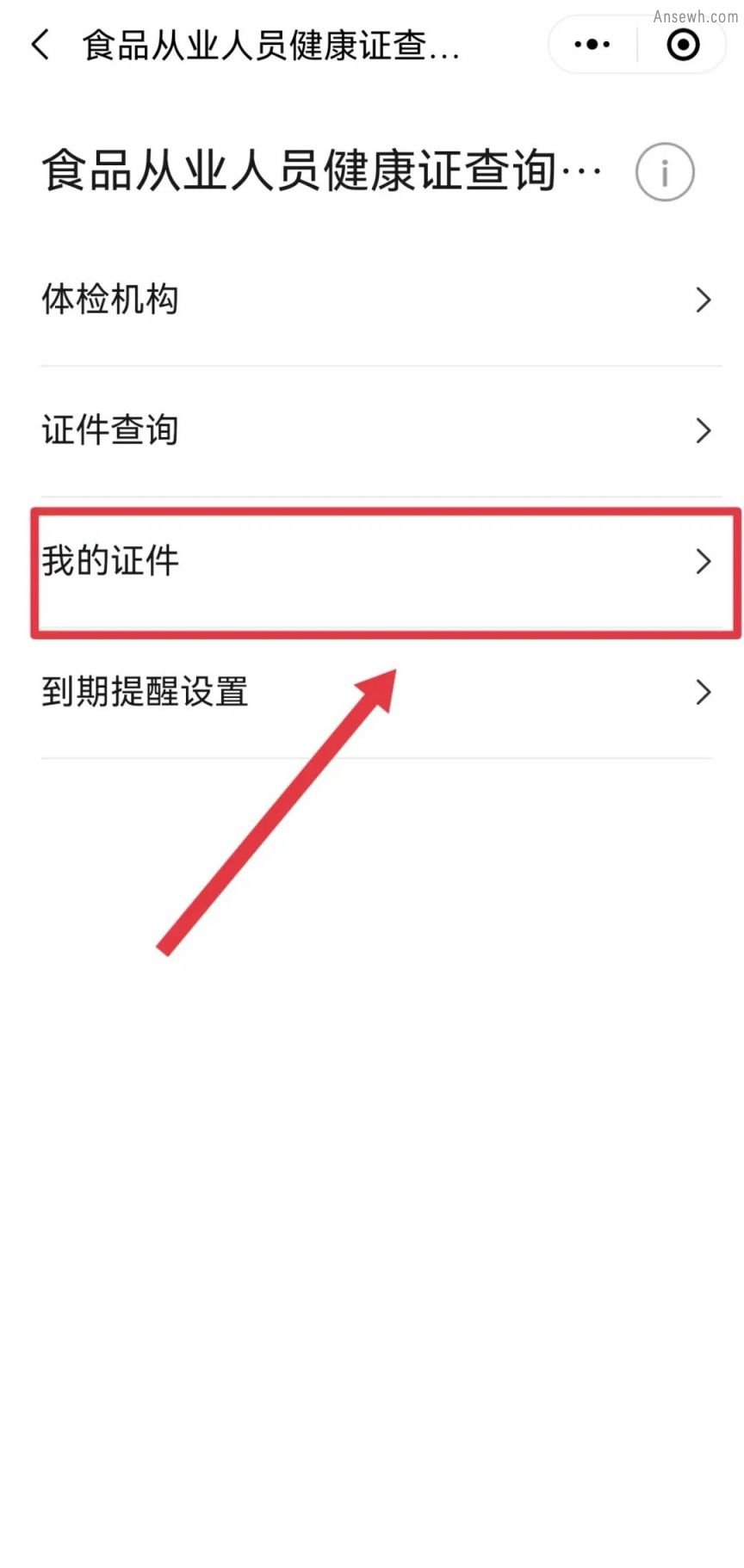The image size is (744, 1568).
Task: Open the info icon beside the title
Action: 664,172
